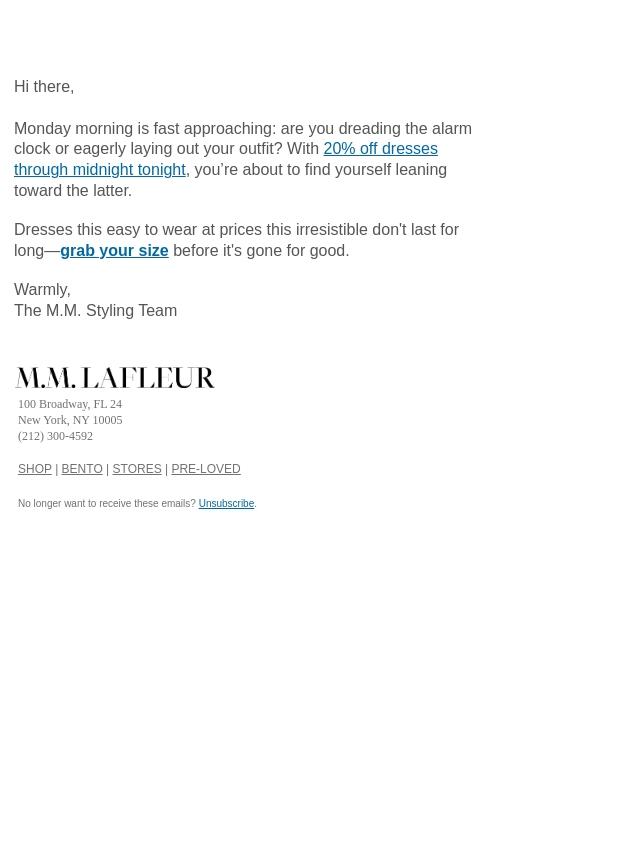Visit the STORES footer link

[137, 469]
